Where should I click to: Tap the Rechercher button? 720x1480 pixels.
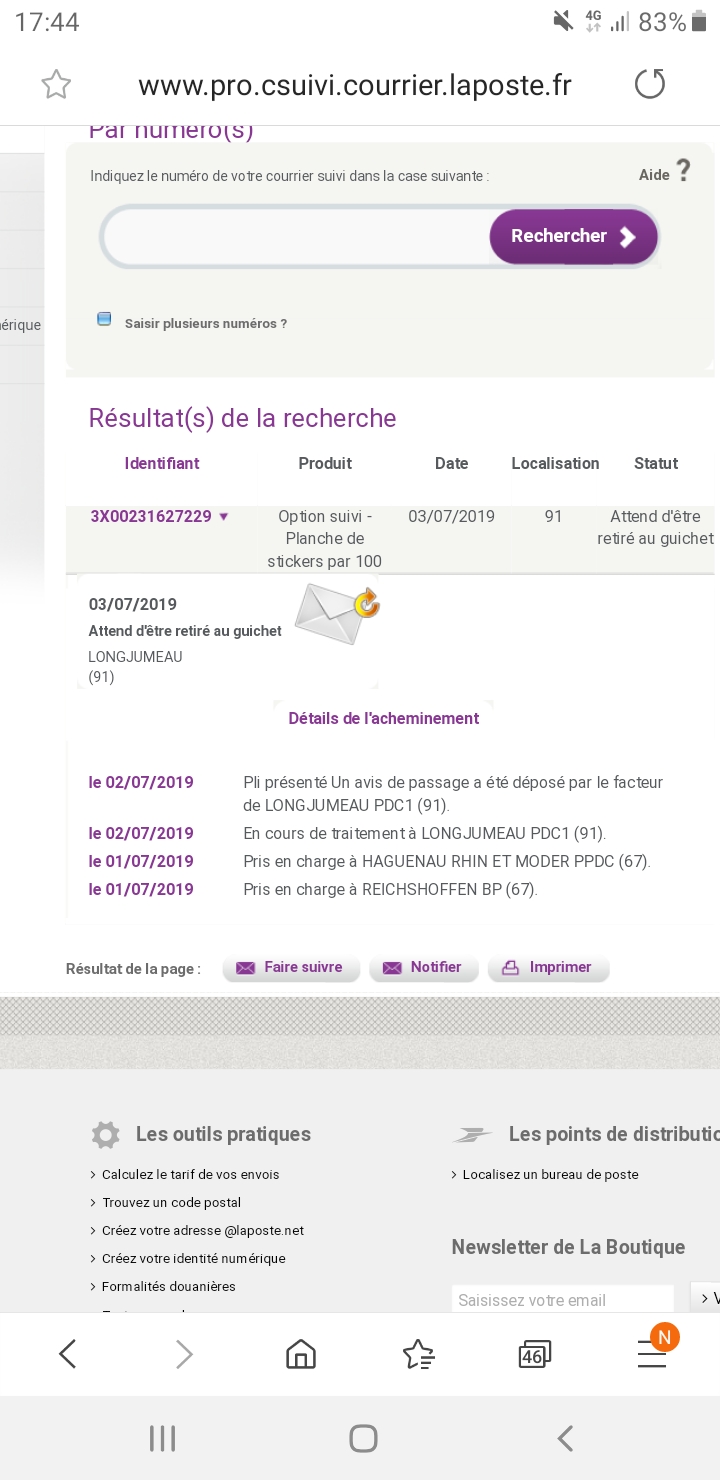pyautogui.click(x=573, y=237)
